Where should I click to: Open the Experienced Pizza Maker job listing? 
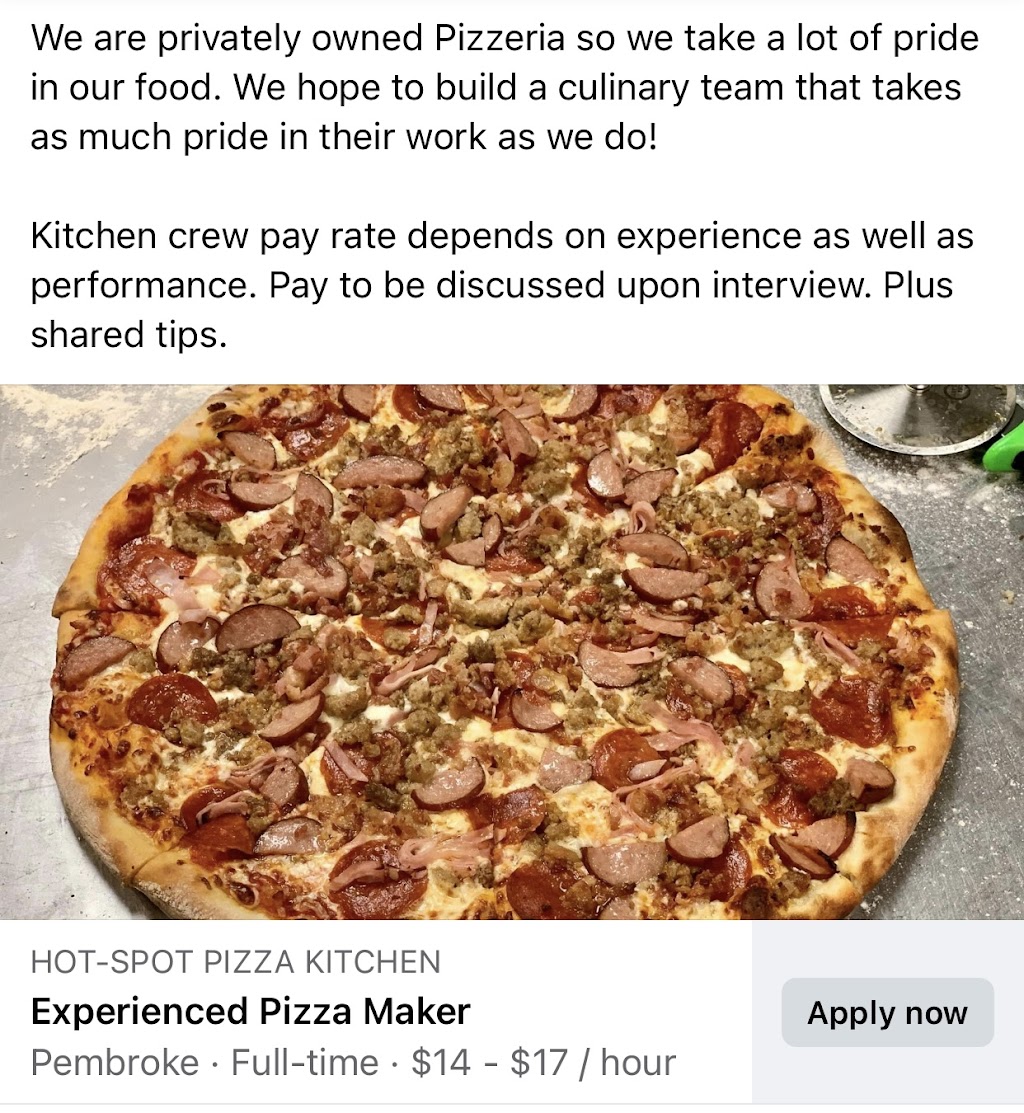[x=251, y=1012]
